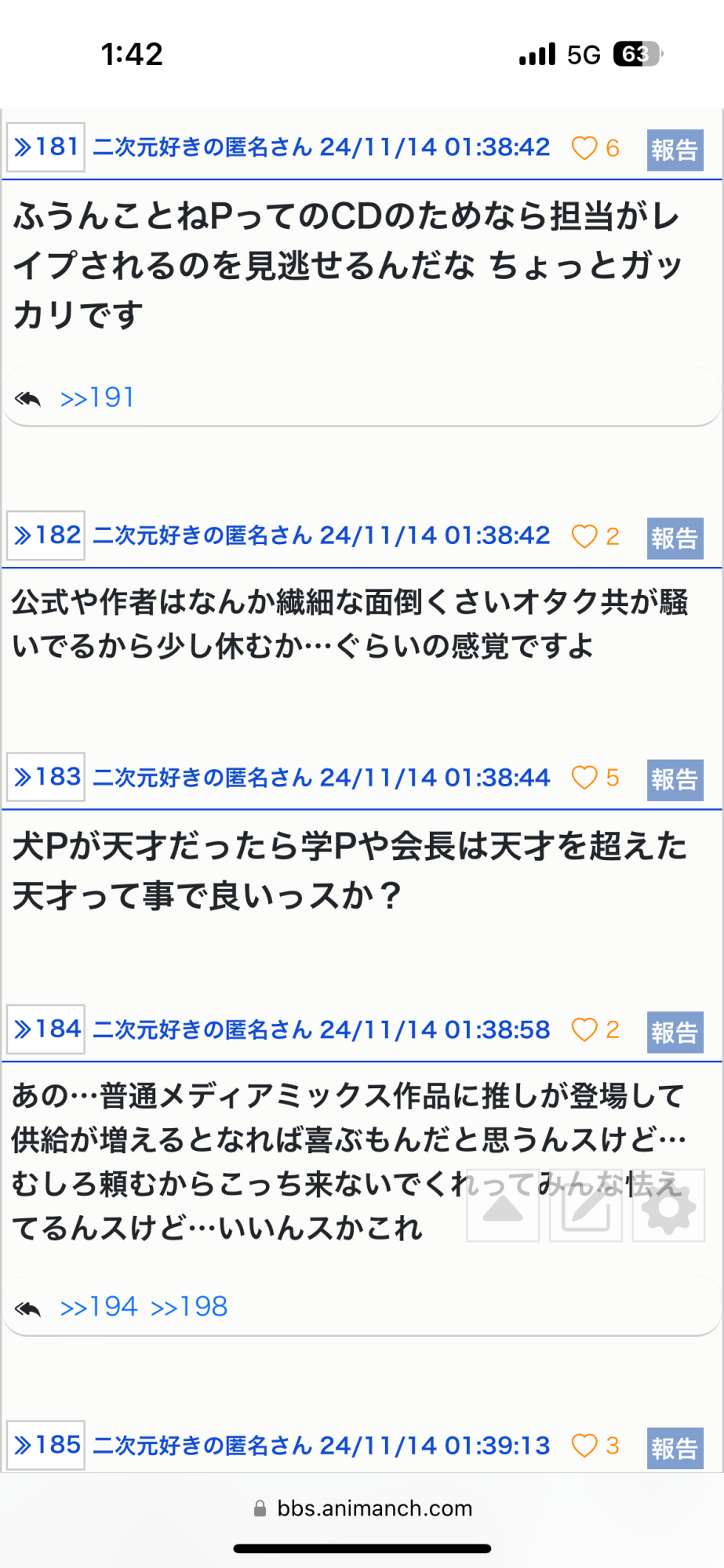Tap the bbs.animanch.com address bar
This screenshot has height=1568, width=724.
click(x=362, y=1508)
